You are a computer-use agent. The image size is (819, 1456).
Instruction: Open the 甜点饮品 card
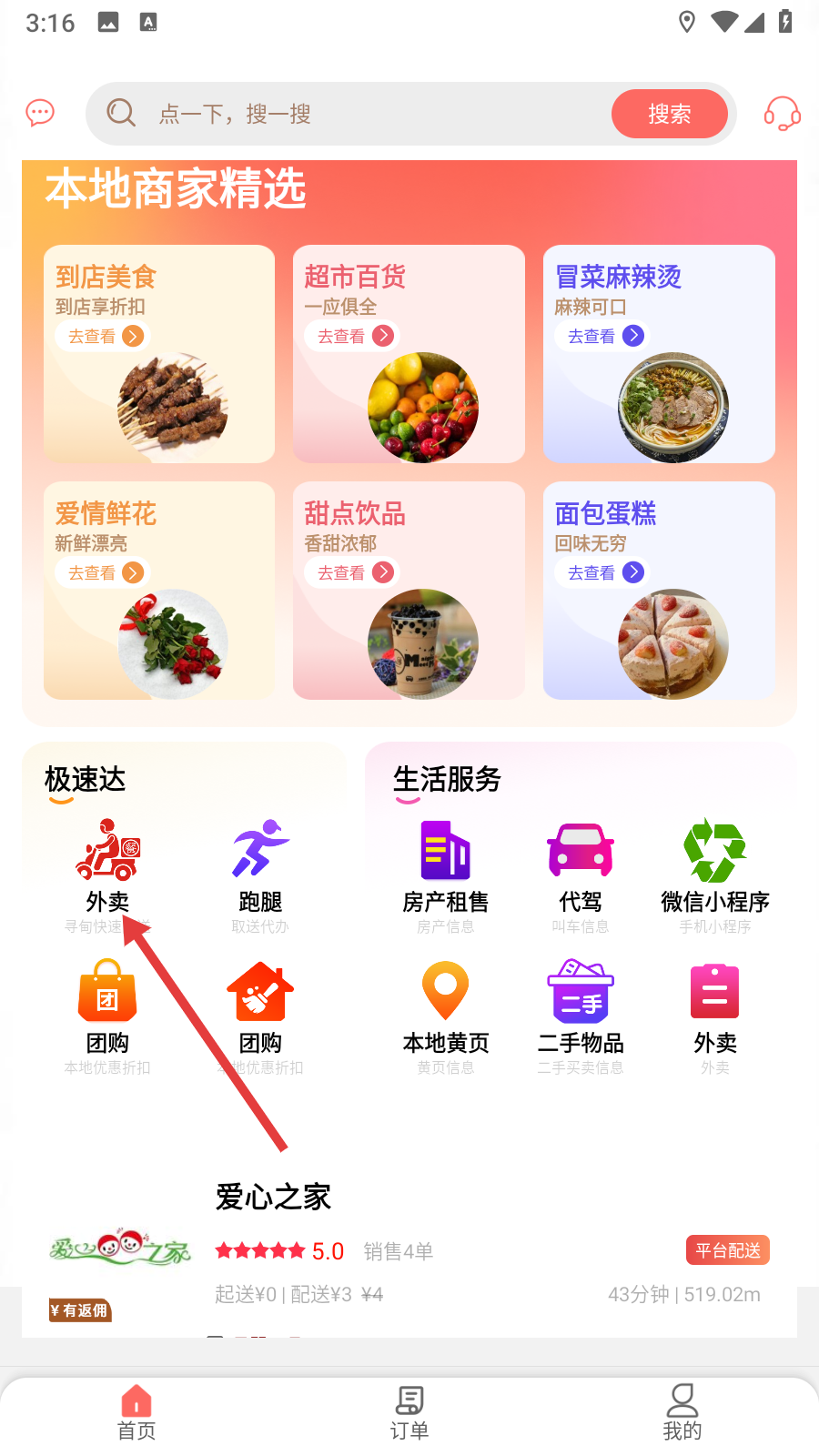pyautogui.click(x=409, y=590)
